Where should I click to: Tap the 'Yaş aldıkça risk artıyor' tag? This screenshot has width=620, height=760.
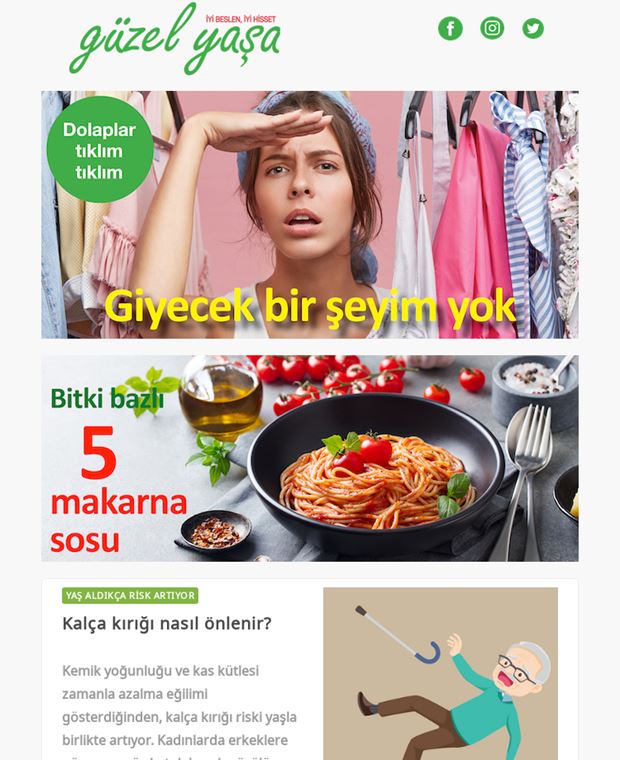coord(130,596)
